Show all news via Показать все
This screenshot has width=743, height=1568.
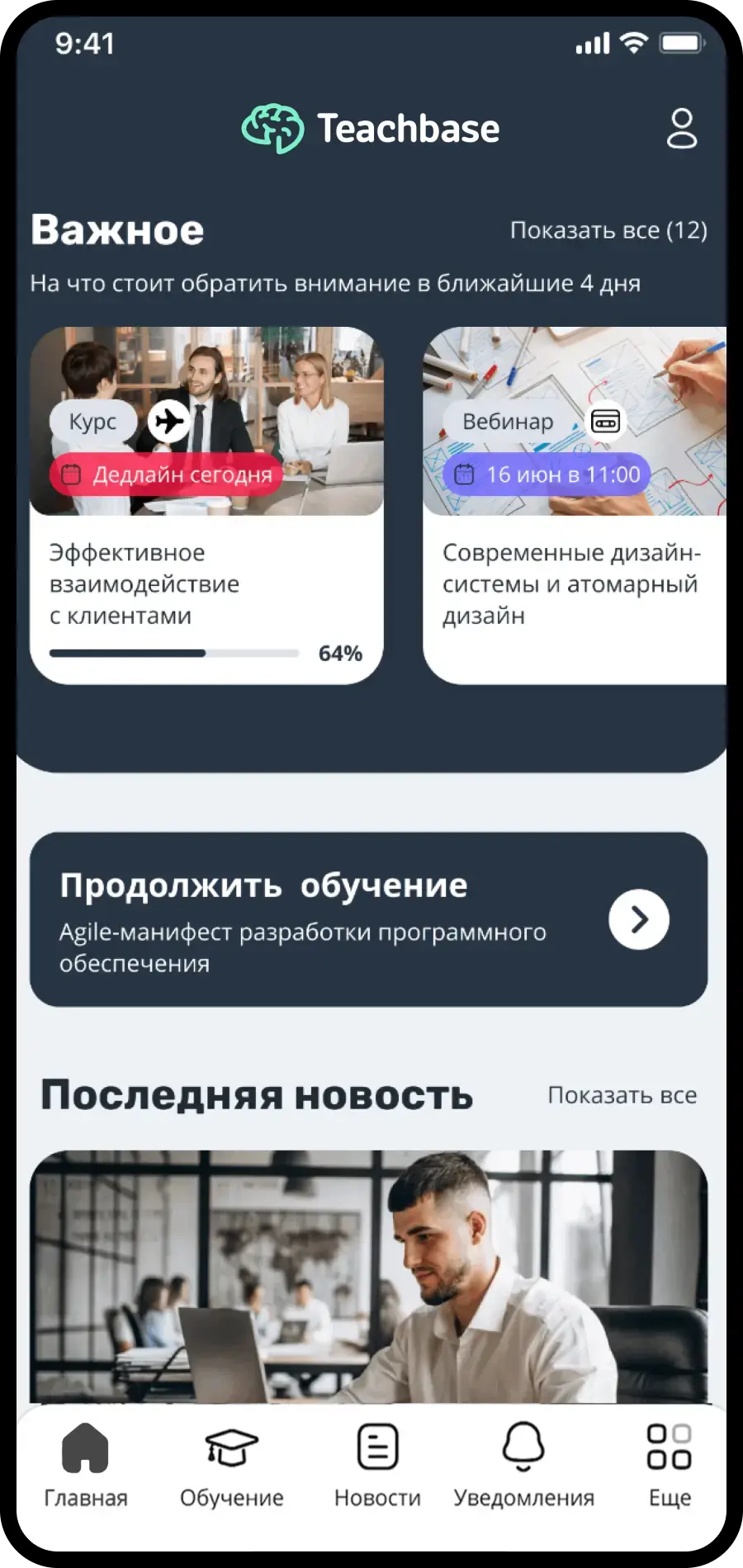pyautogui.click(x=622, y=1095)
